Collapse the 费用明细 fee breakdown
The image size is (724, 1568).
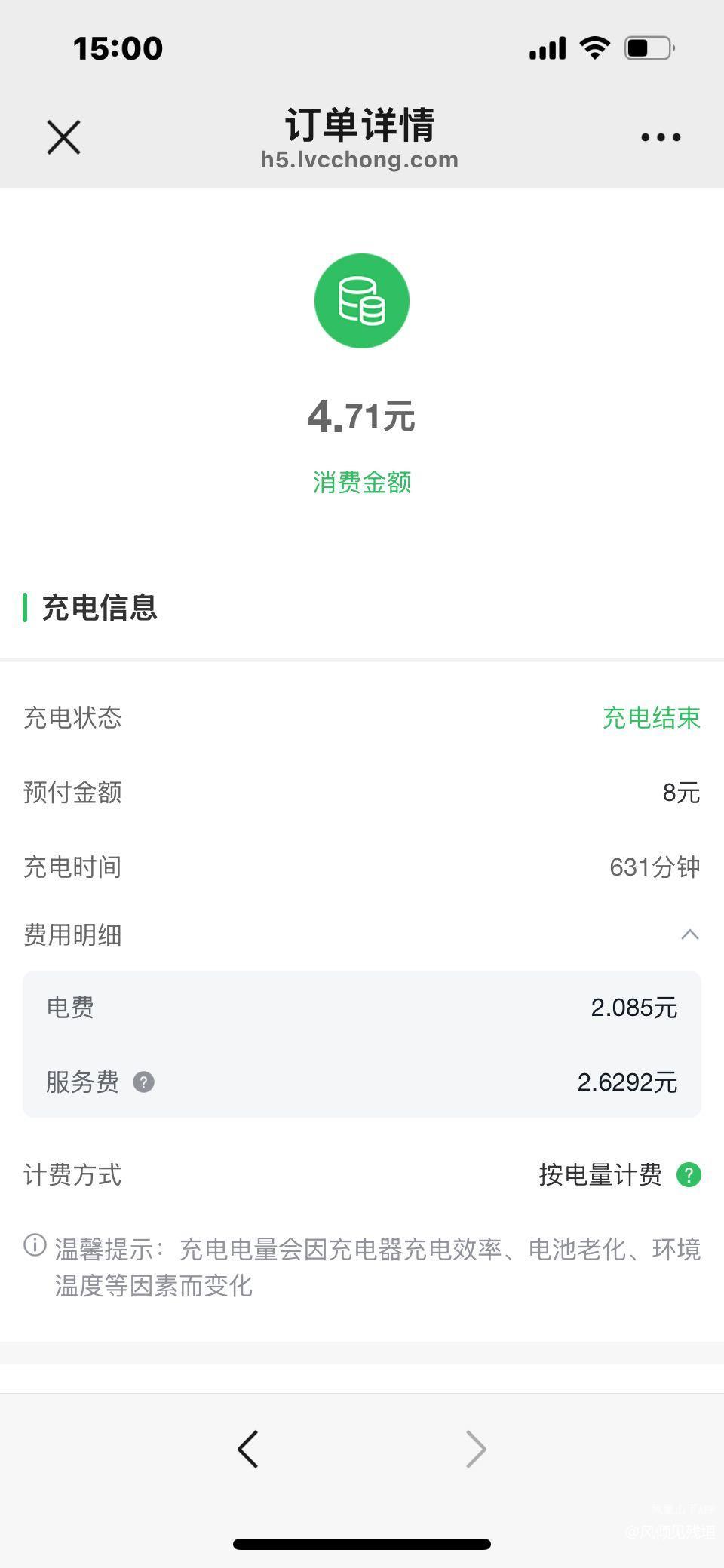pos(689,935)
